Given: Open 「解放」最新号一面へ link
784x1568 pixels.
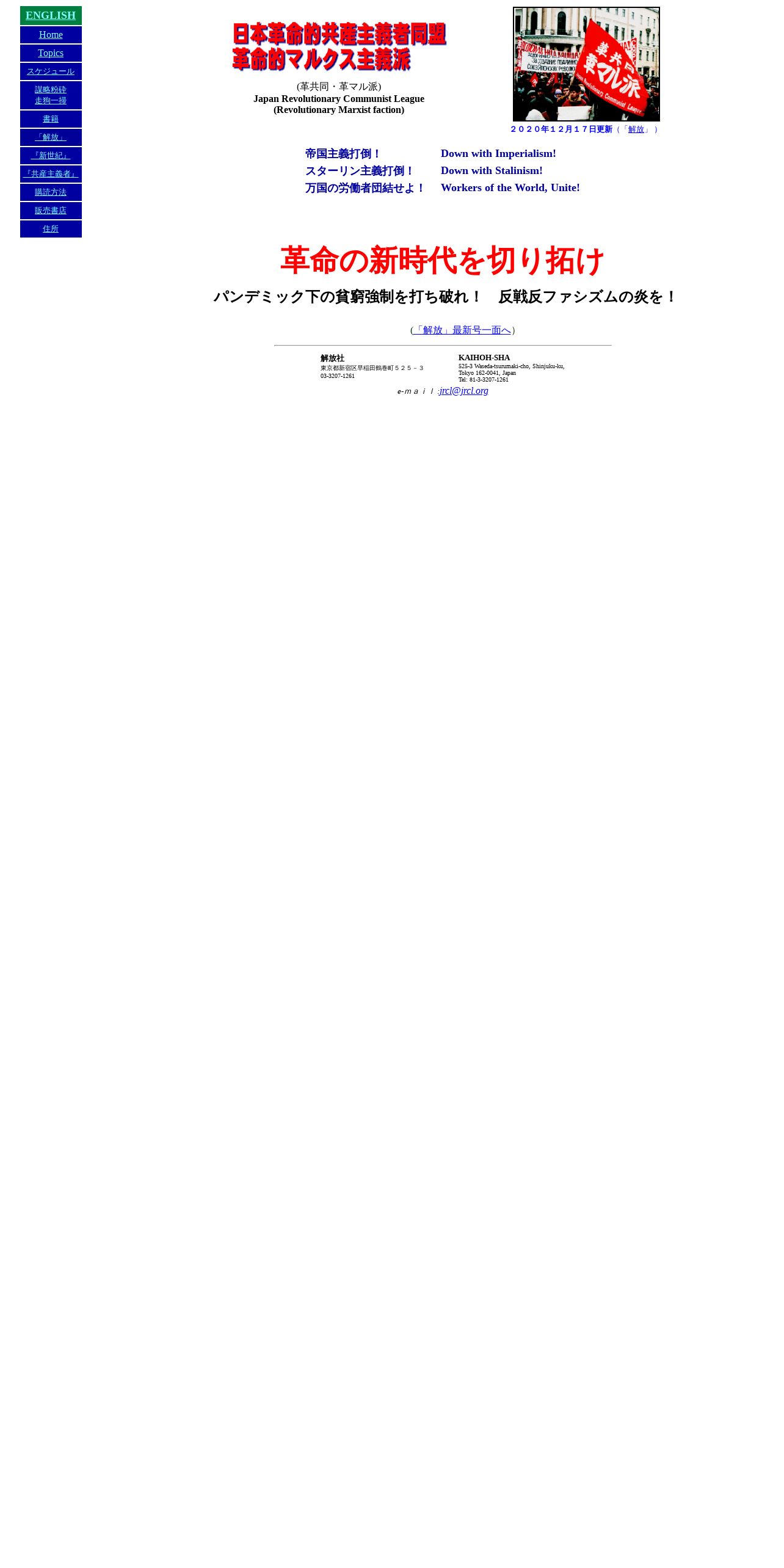Looking at the screenshot, I should click(462, 330).
